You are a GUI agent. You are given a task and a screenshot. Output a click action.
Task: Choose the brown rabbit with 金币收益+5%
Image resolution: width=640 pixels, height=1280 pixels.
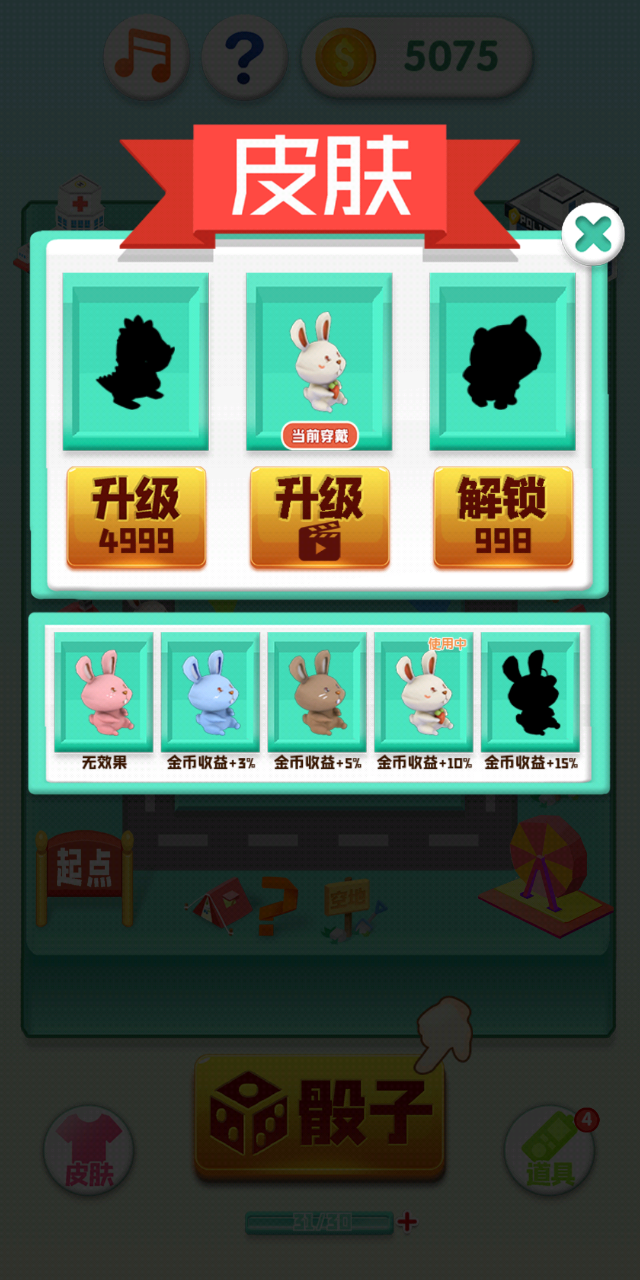coord(317,692)
